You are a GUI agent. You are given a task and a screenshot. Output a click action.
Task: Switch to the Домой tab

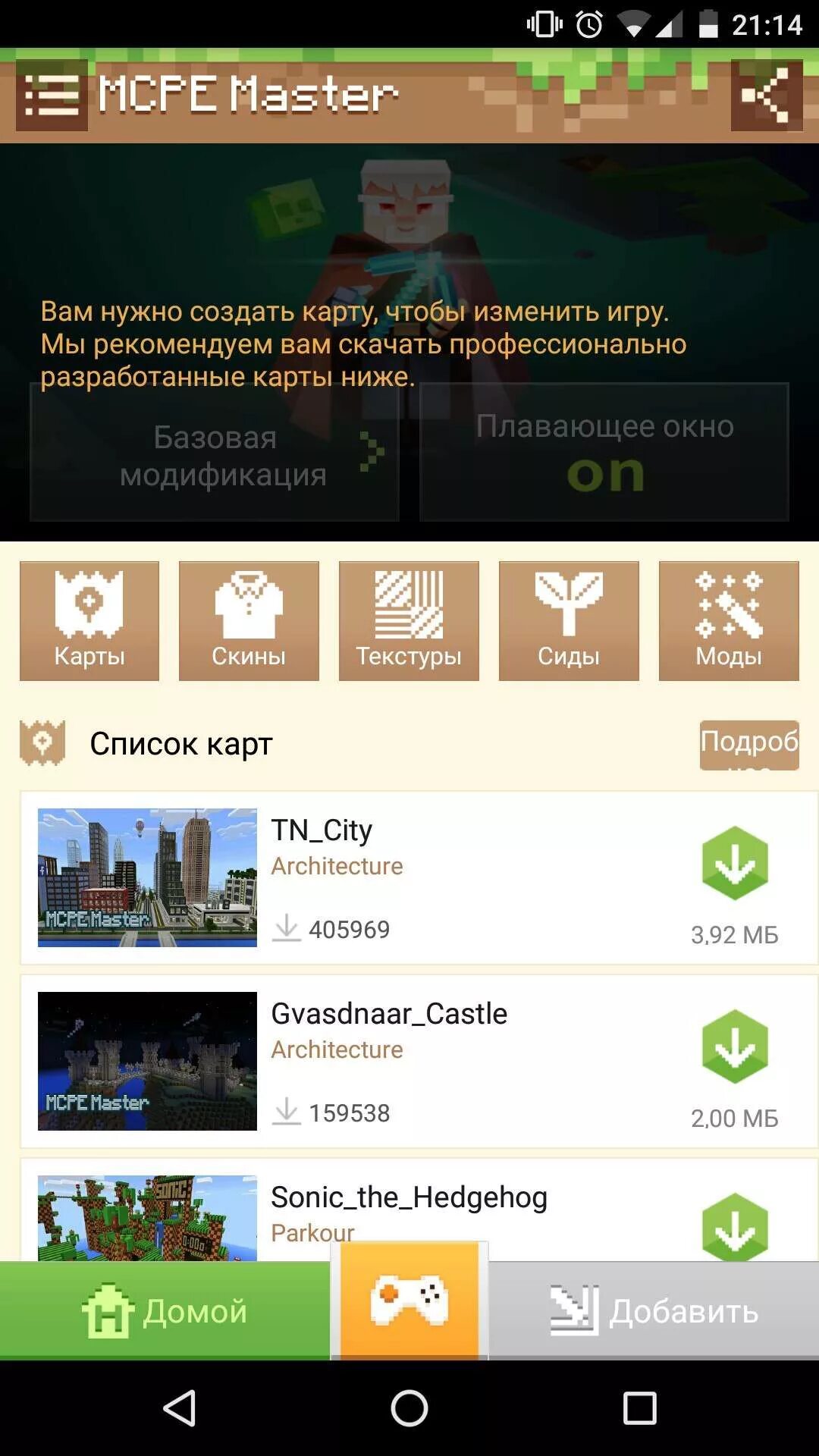click(165, 1310)
